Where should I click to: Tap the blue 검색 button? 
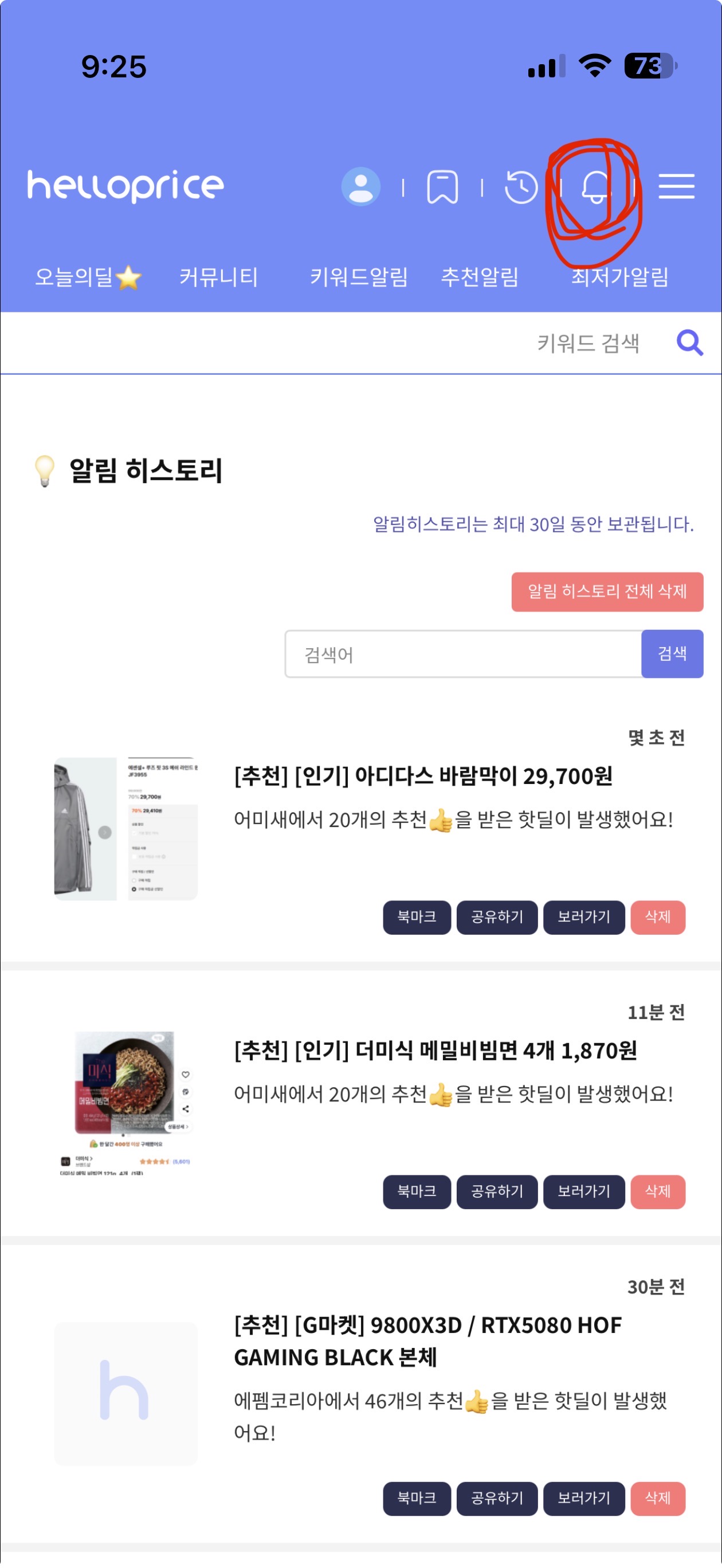[x=672, y=654]
